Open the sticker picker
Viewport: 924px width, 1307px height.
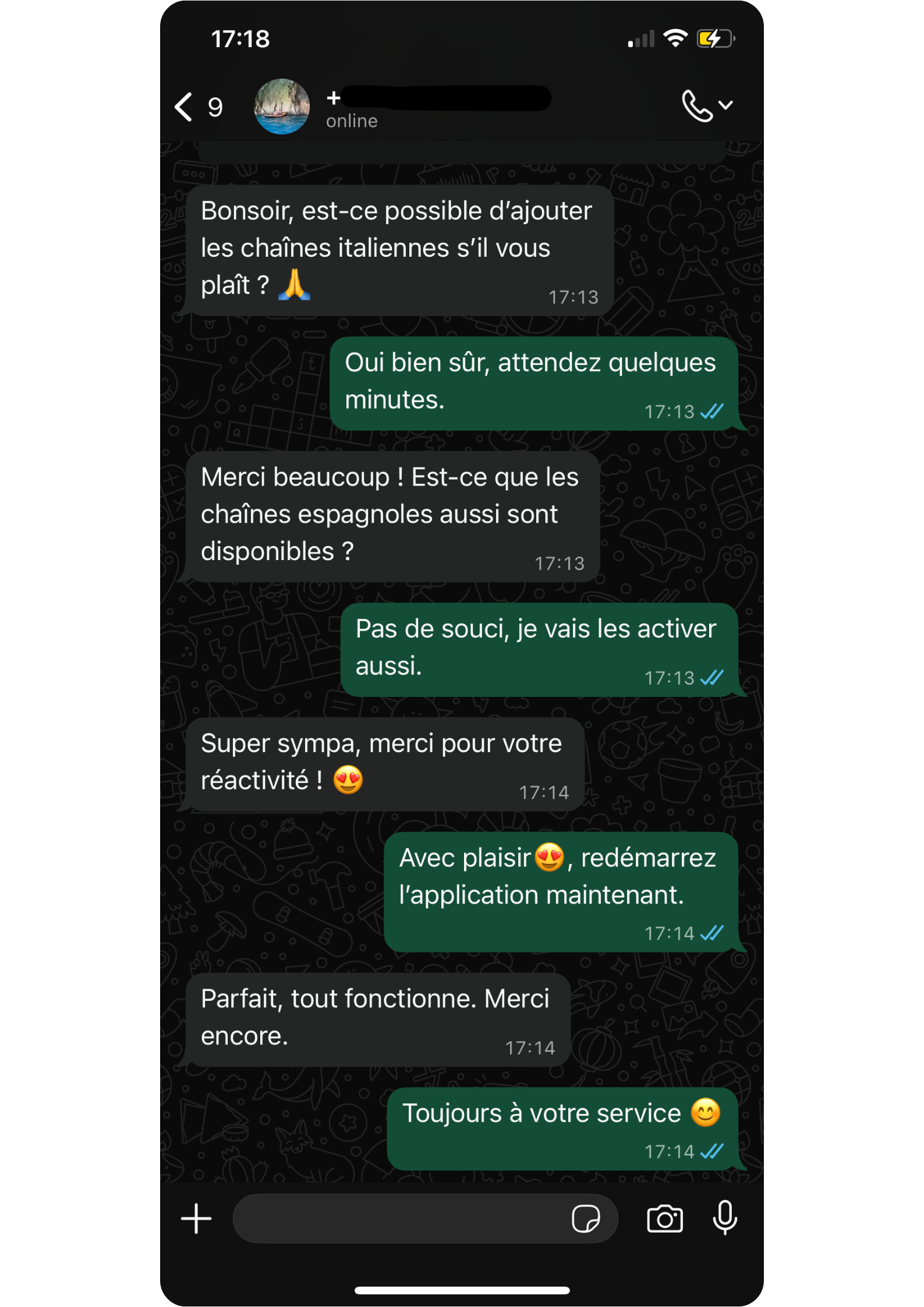[x=586, y=1219]
